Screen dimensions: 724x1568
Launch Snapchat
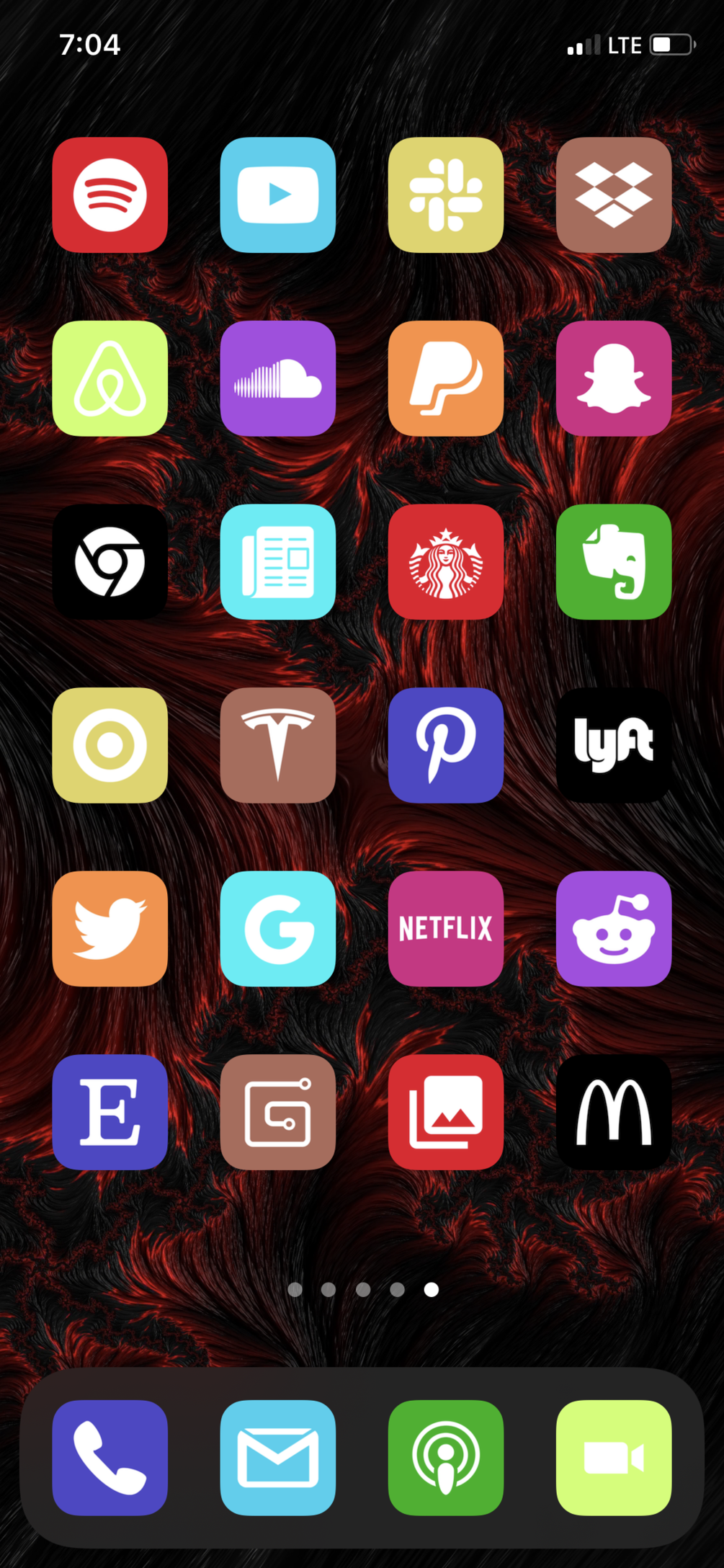coord(613,379)
